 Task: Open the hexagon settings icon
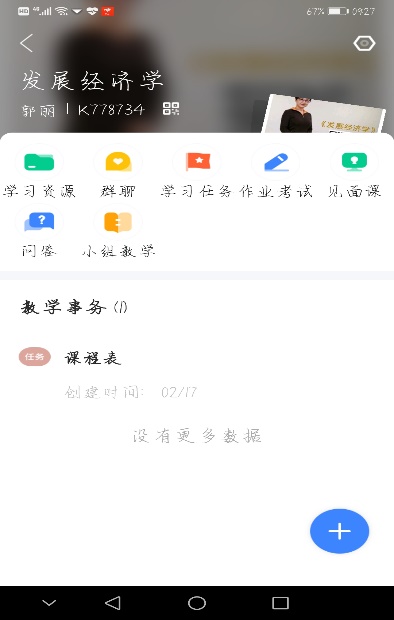click(x=364, y=43)
